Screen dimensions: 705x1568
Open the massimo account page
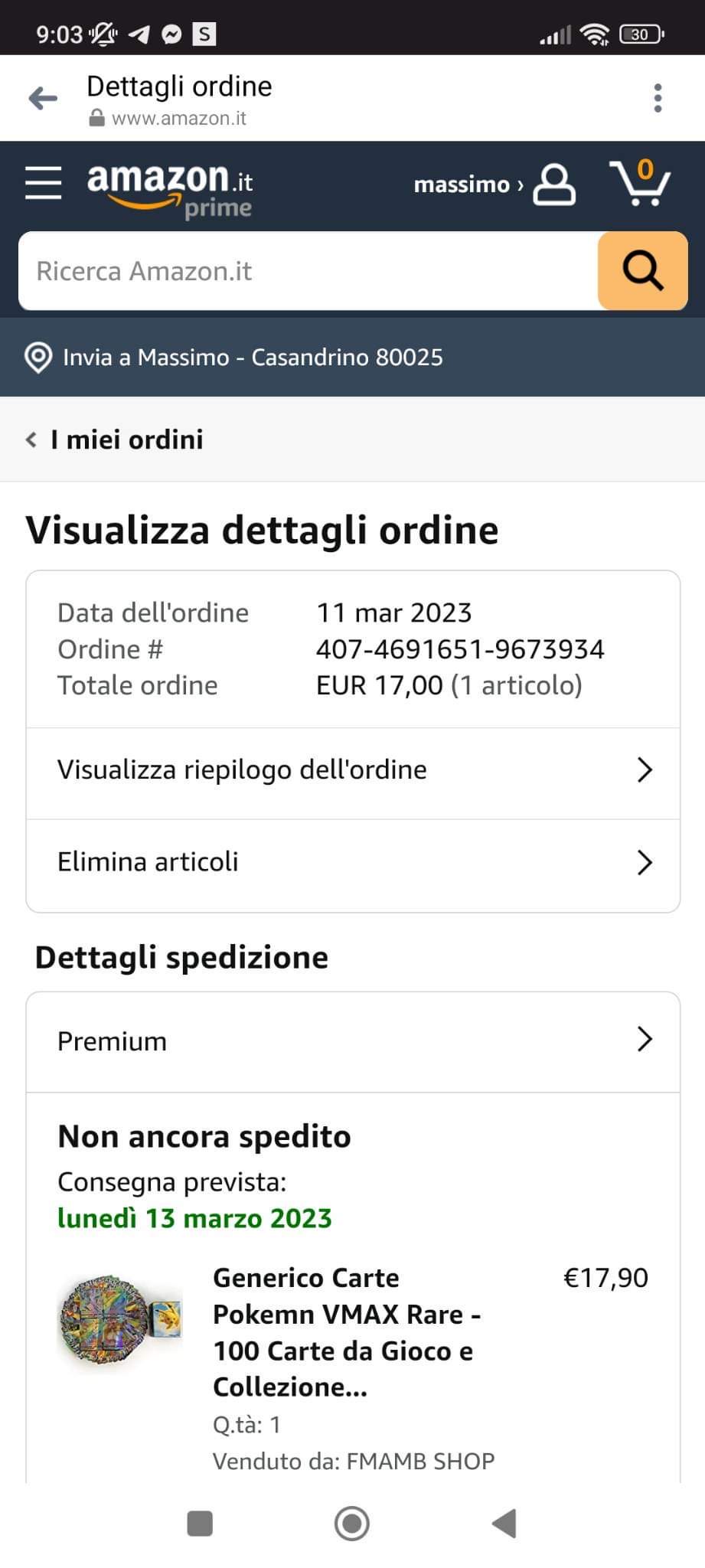[x=494, y=184]
